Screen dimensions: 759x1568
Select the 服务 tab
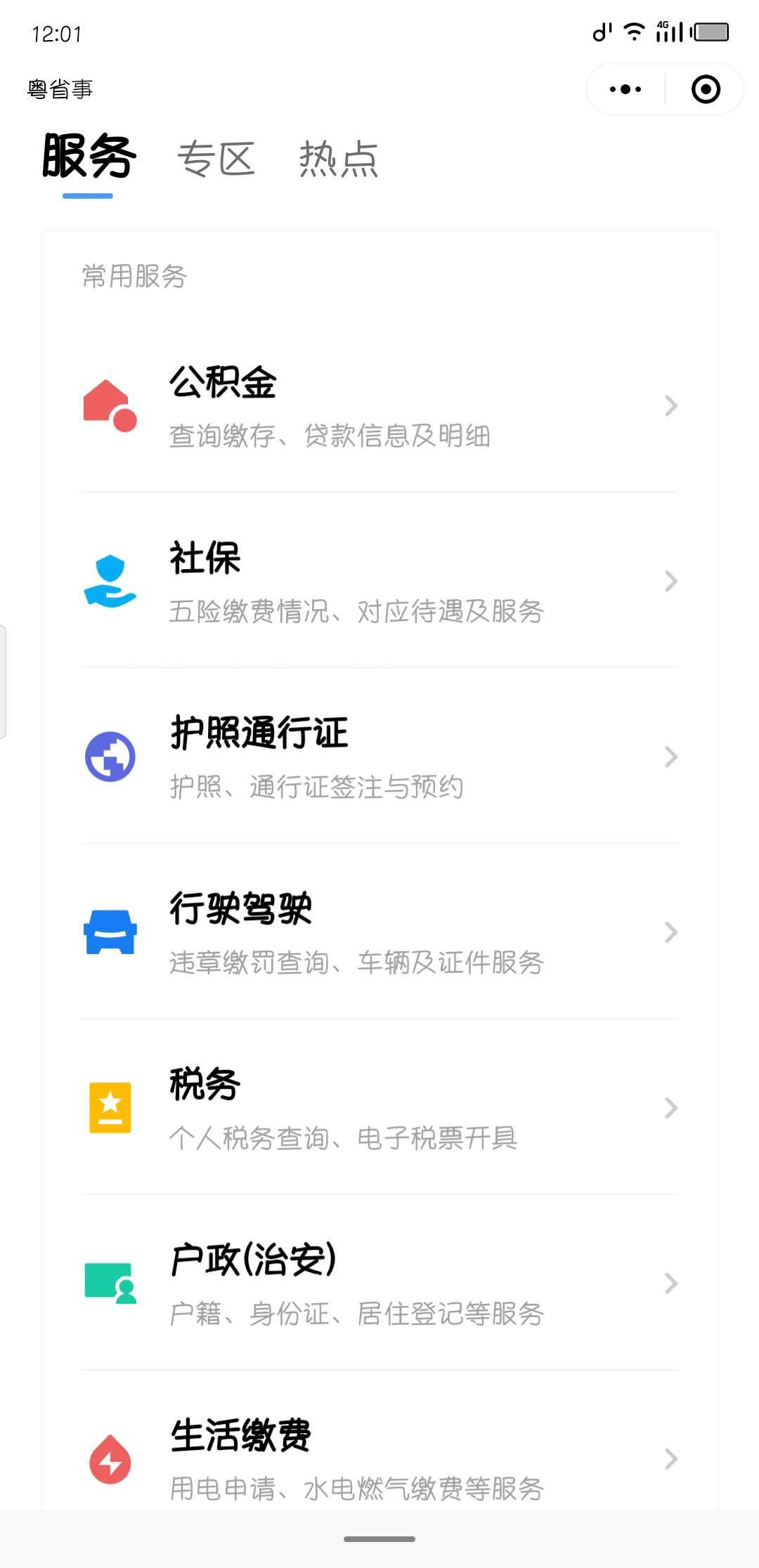(x=89, y=158)
